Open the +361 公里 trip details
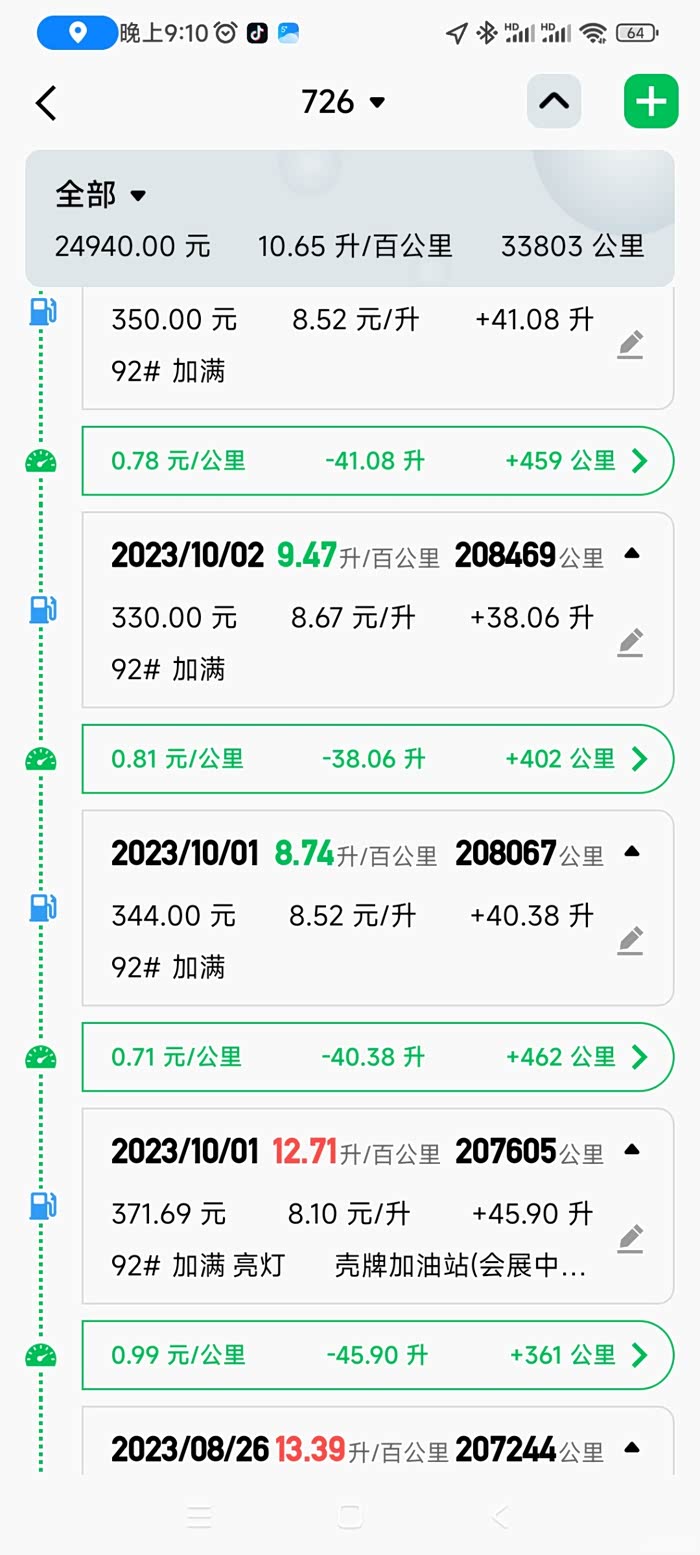This screenshot has height=1555, width=700. pyautogui.click(x=639, y=1355)
